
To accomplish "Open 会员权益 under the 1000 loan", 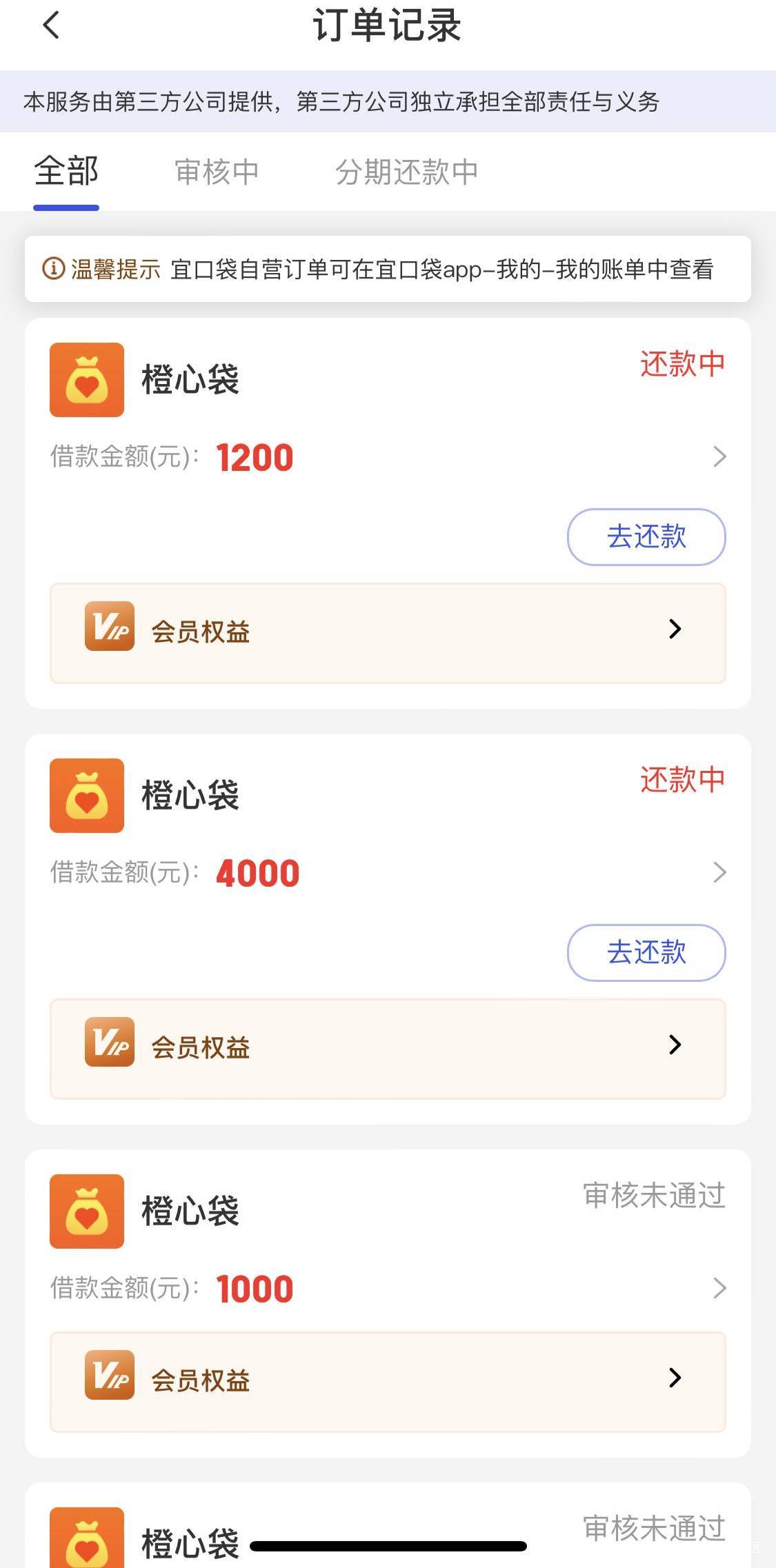I will click(388, 1382).
